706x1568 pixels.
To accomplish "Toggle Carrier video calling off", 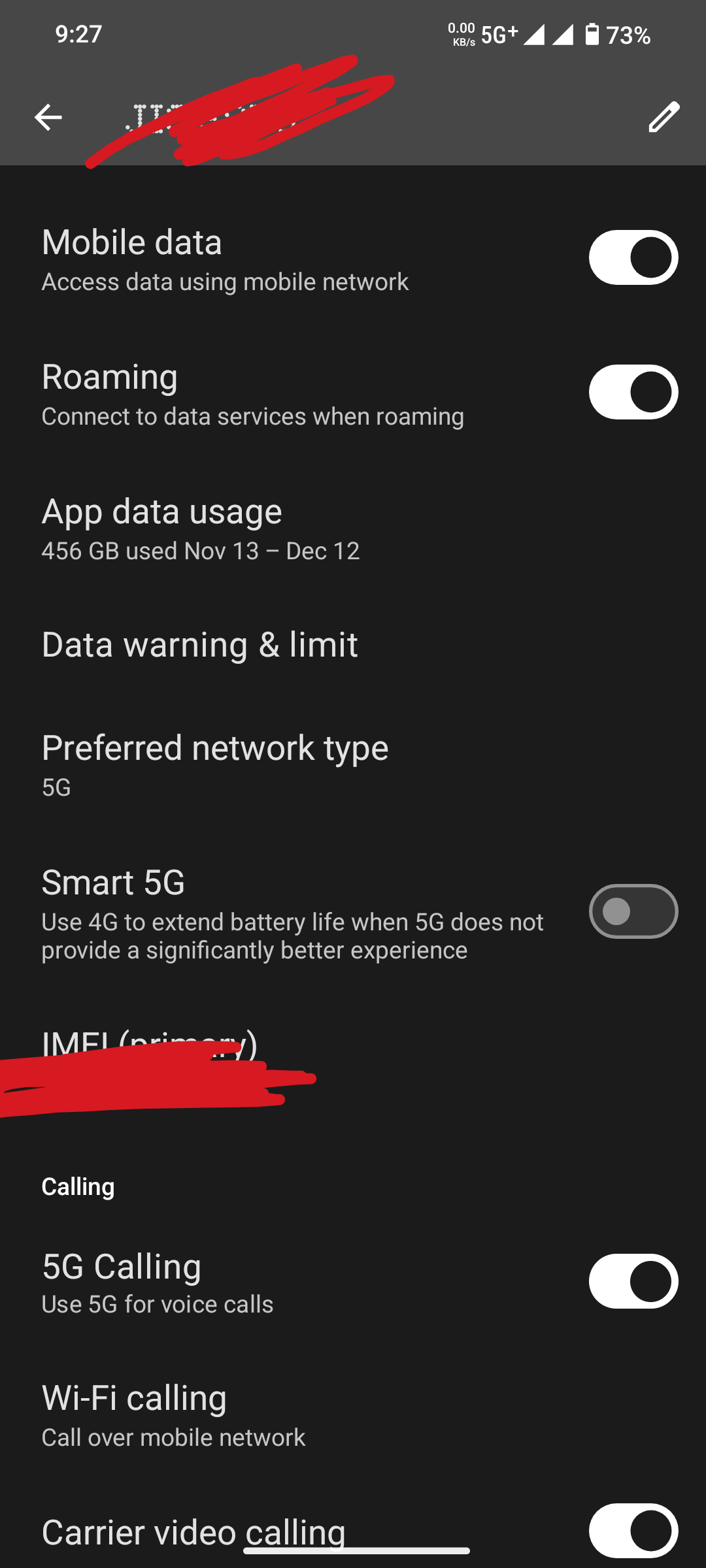I will [x=633, y=1530].
